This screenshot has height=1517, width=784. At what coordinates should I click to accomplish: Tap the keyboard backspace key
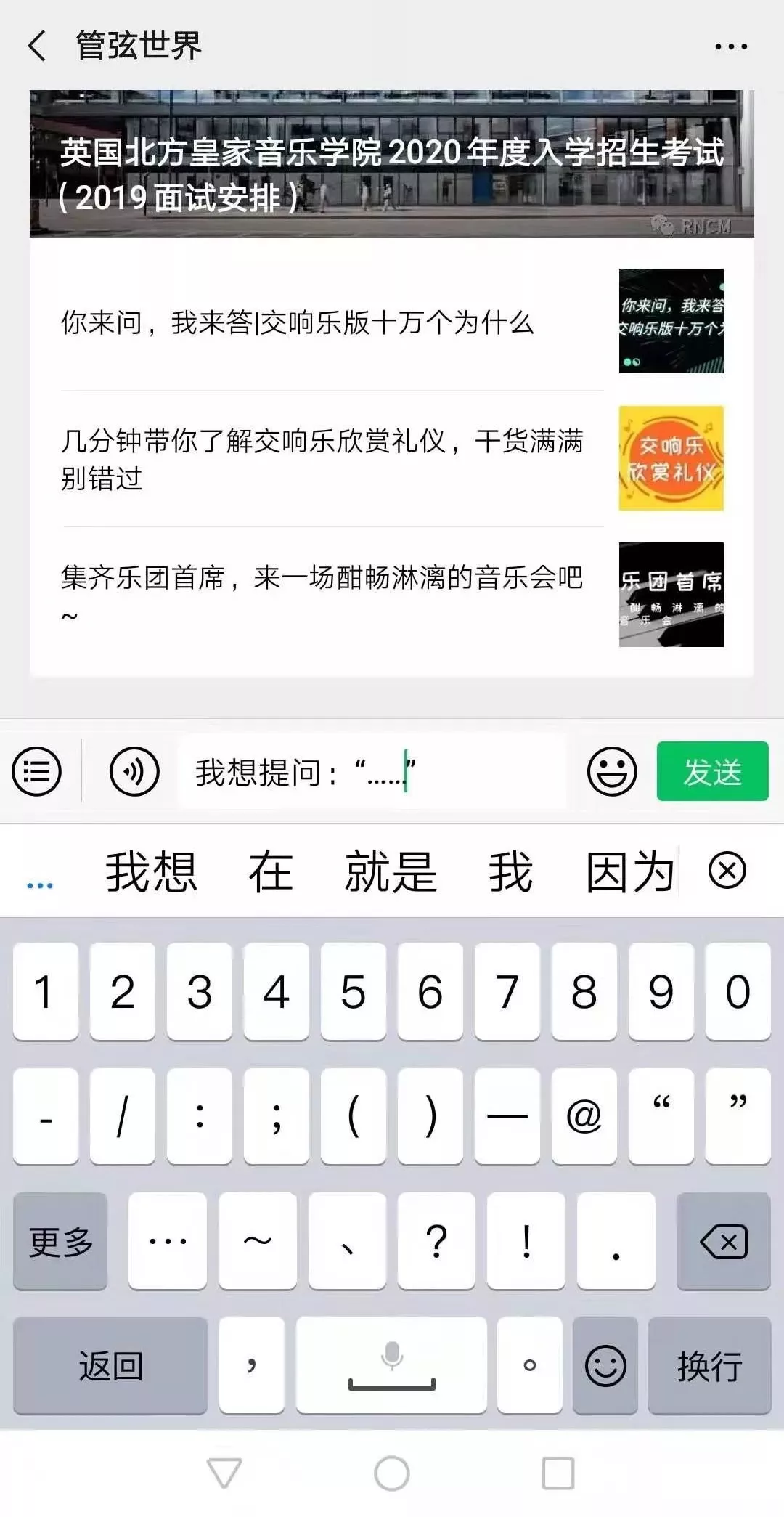tap(723, 1241)
